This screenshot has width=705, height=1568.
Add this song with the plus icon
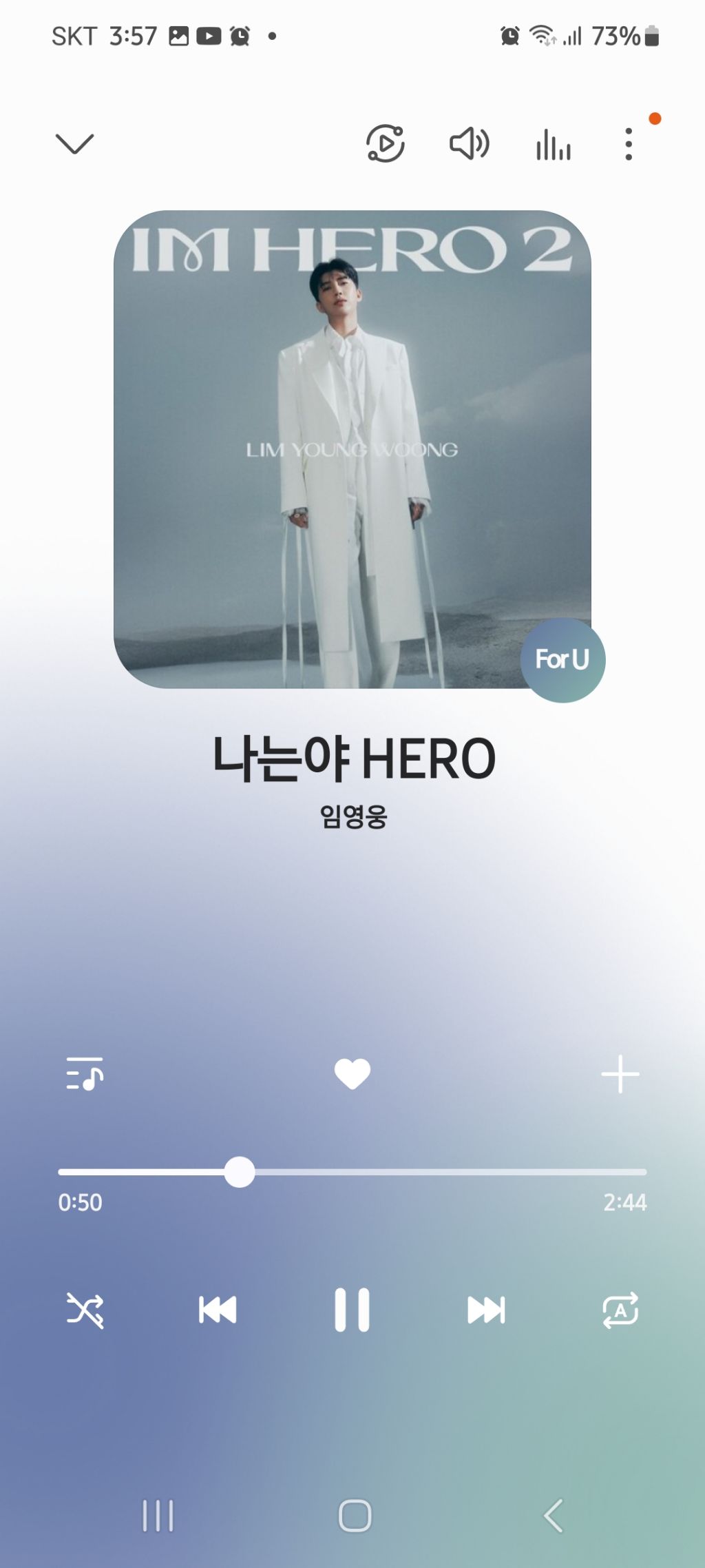point(620,1073)
